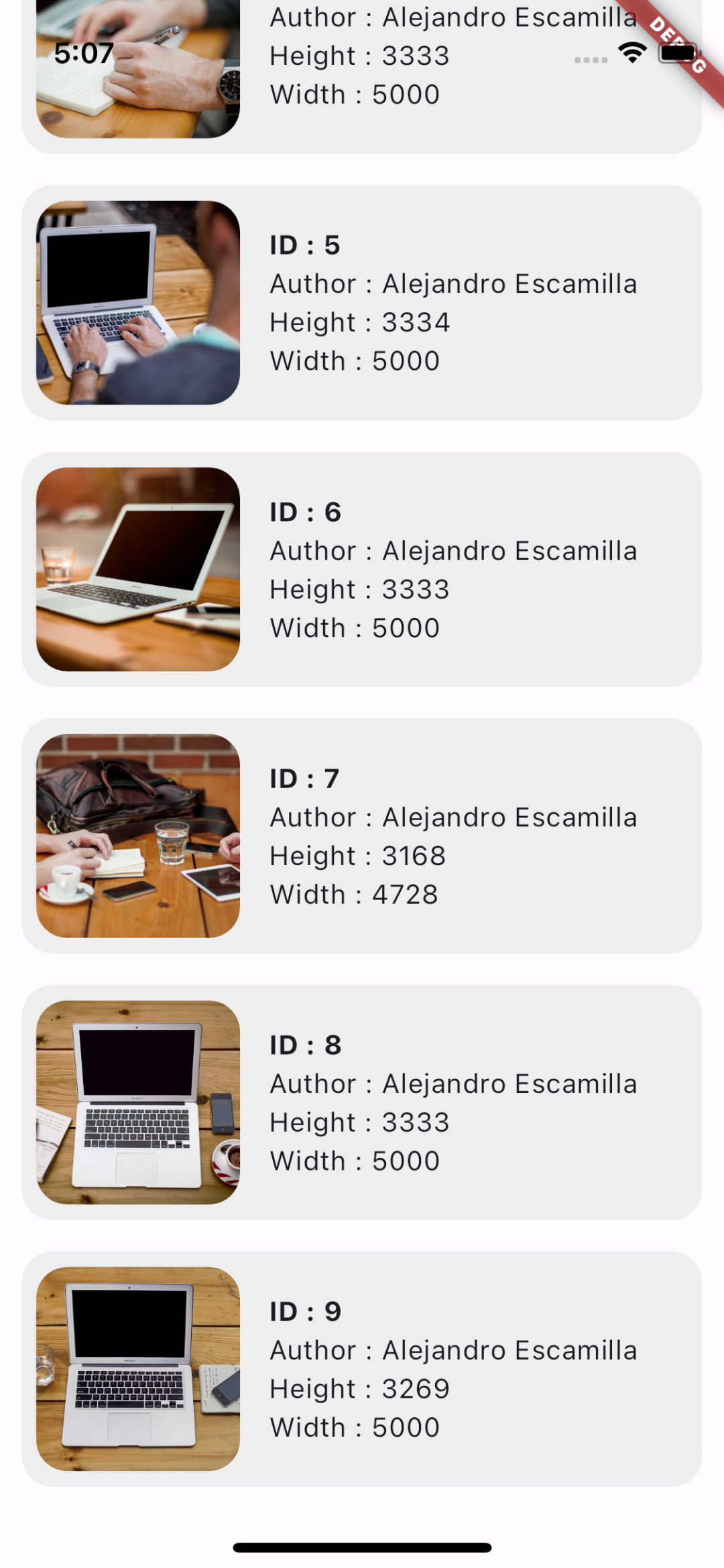Select the image card with ID 6
The height and width of the screenshot is (1568, 724).
(362, 570)
